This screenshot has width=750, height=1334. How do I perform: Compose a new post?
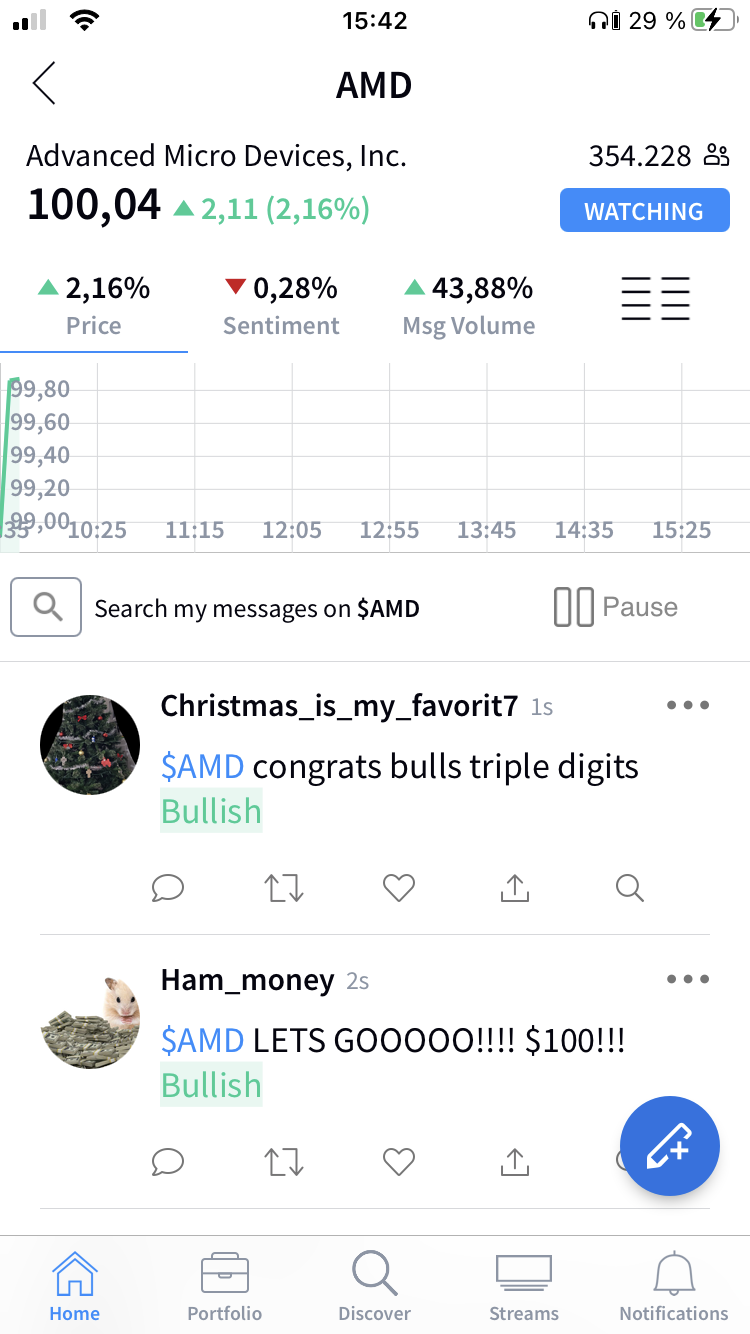pos(670,1146)
